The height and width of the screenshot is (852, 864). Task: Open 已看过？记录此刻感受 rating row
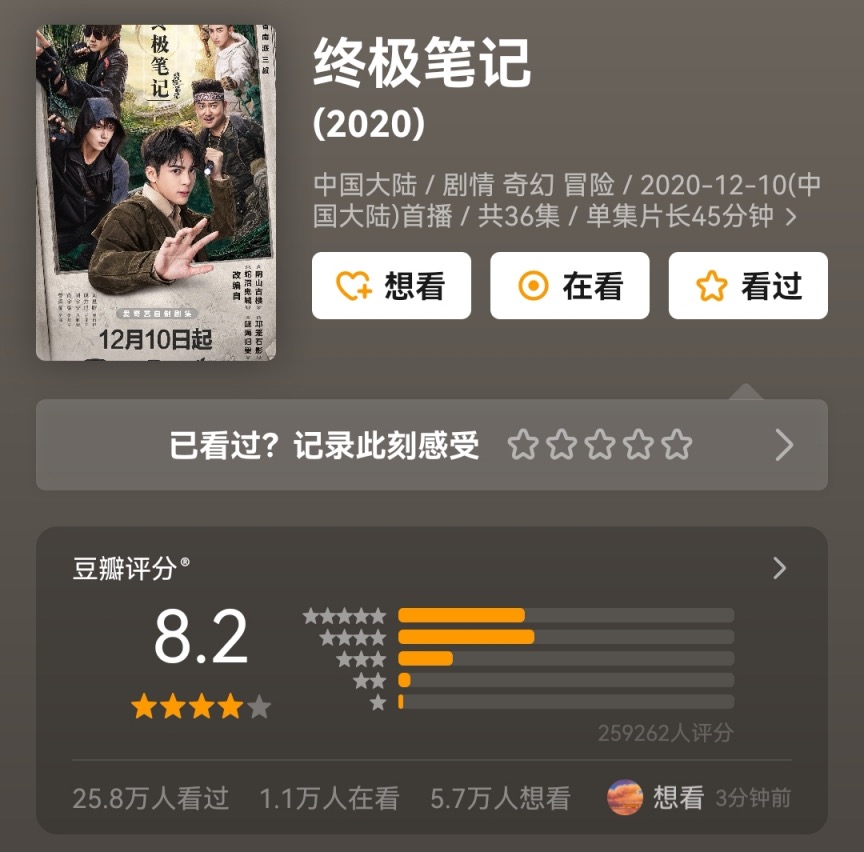(431, 445)
